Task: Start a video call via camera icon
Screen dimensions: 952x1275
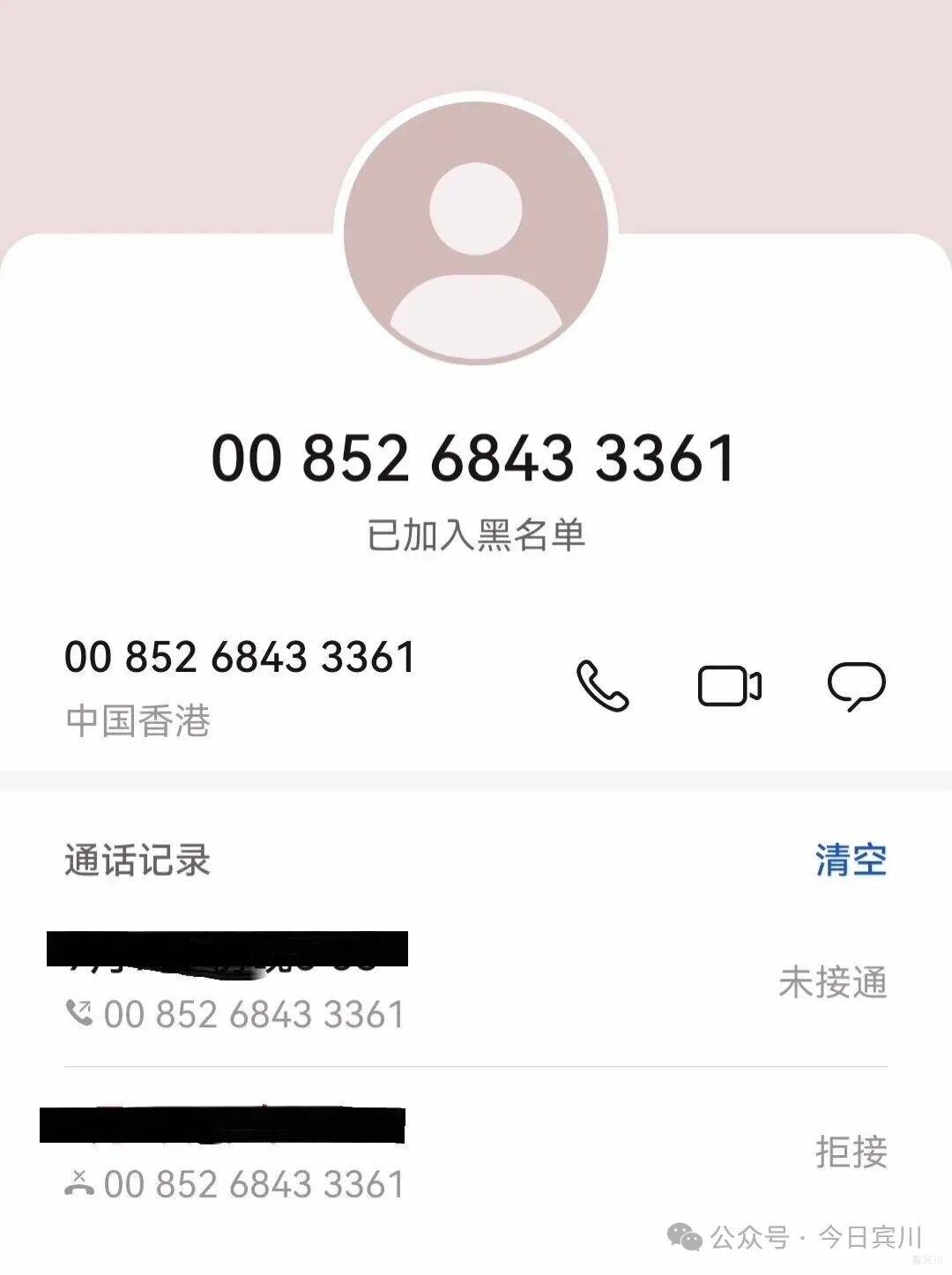Action: (x=729, y=688)
